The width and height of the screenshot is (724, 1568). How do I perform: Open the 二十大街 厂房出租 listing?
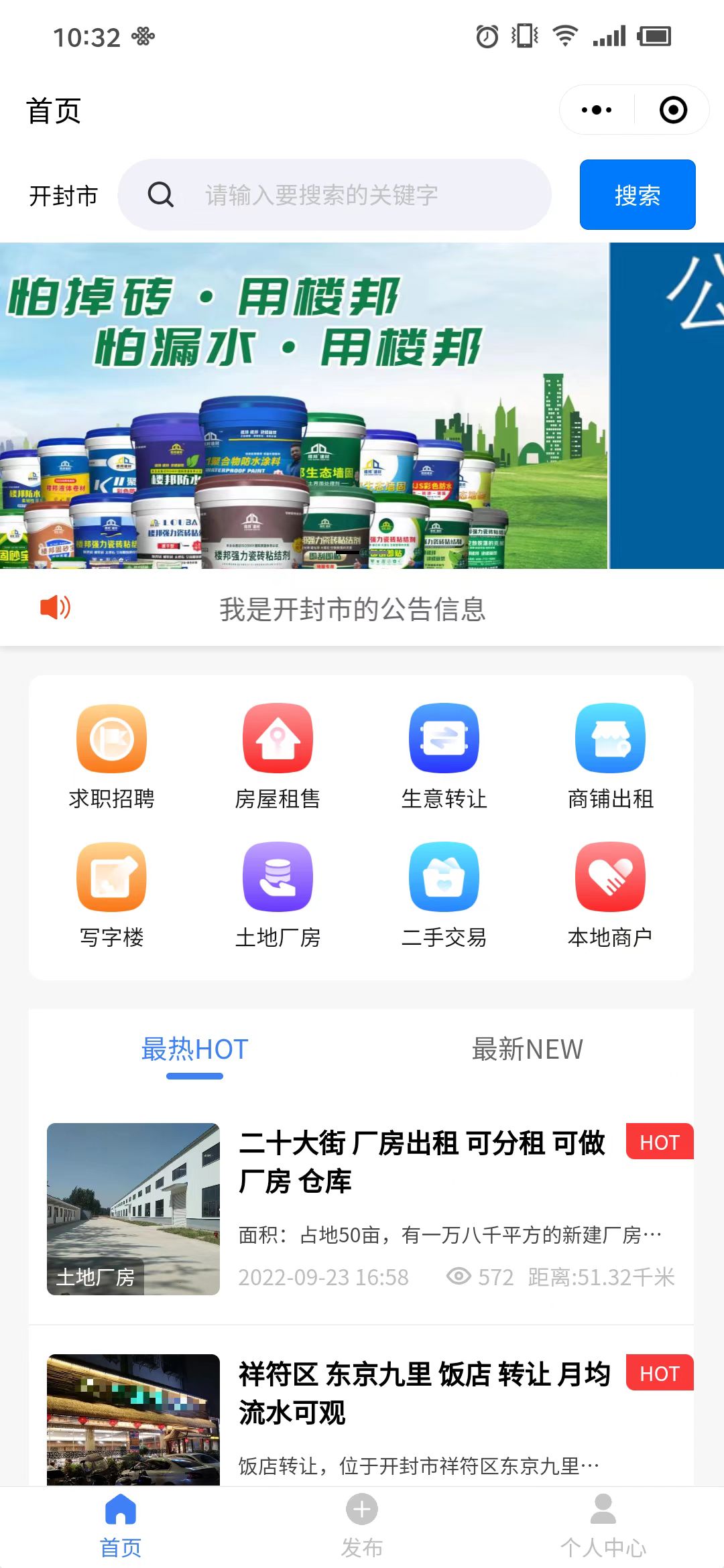click(x=421, y=1161)
